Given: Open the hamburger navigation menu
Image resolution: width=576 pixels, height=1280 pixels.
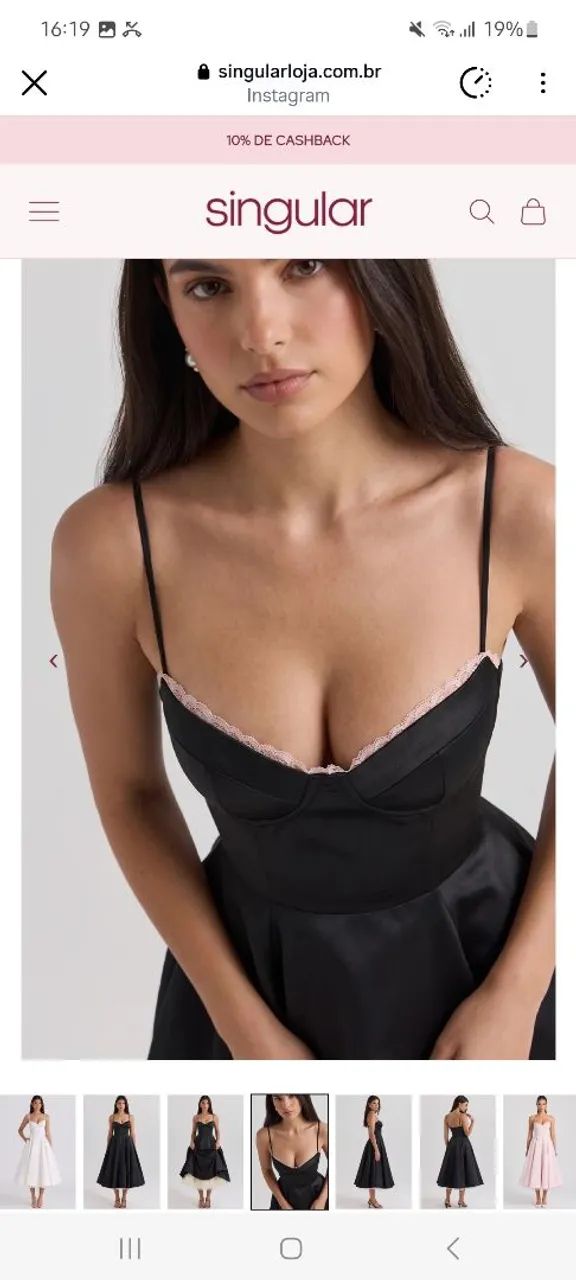Looking at the screenshot, I should 44,211.
